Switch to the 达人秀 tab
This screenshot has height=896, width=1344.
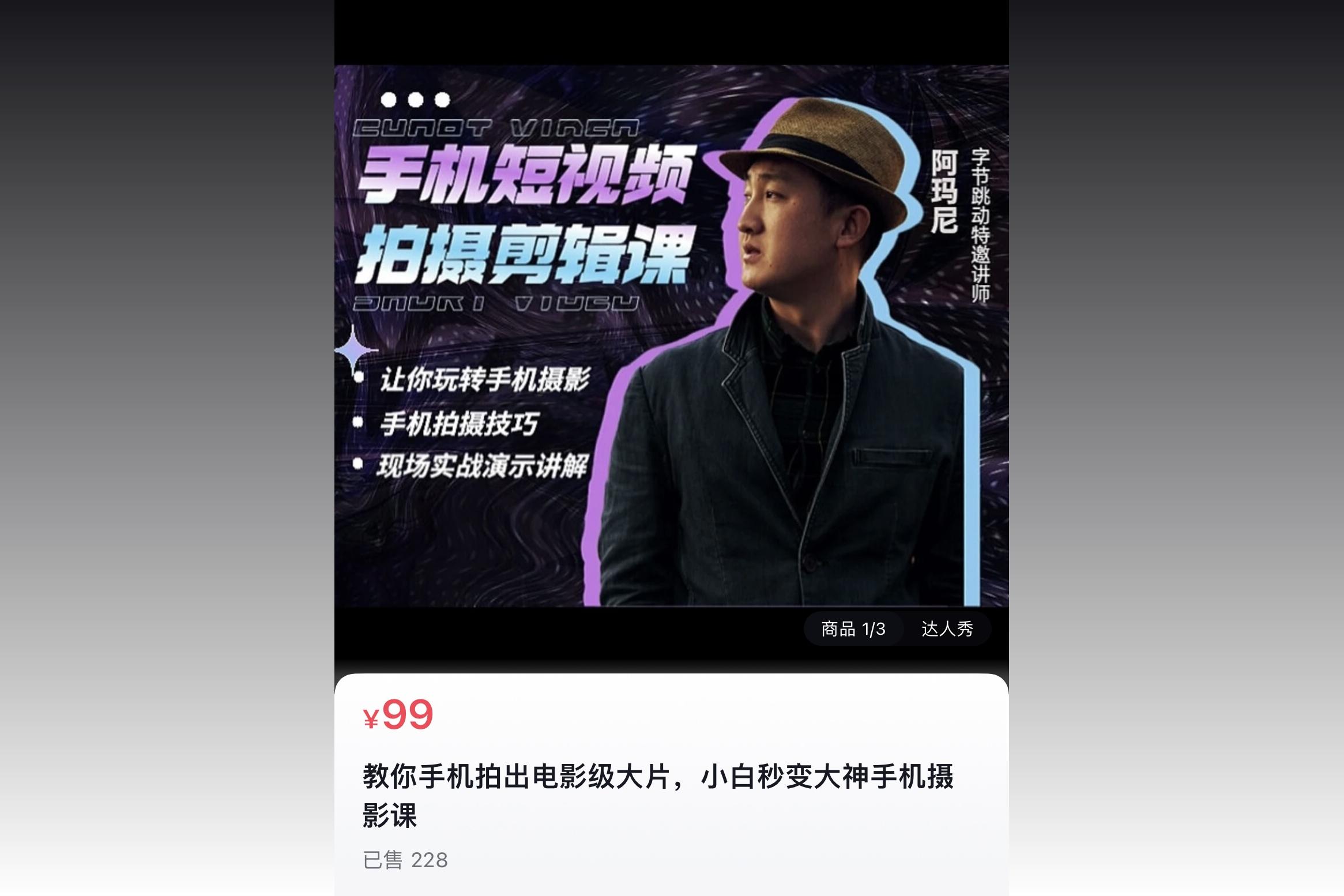[947, 629]
